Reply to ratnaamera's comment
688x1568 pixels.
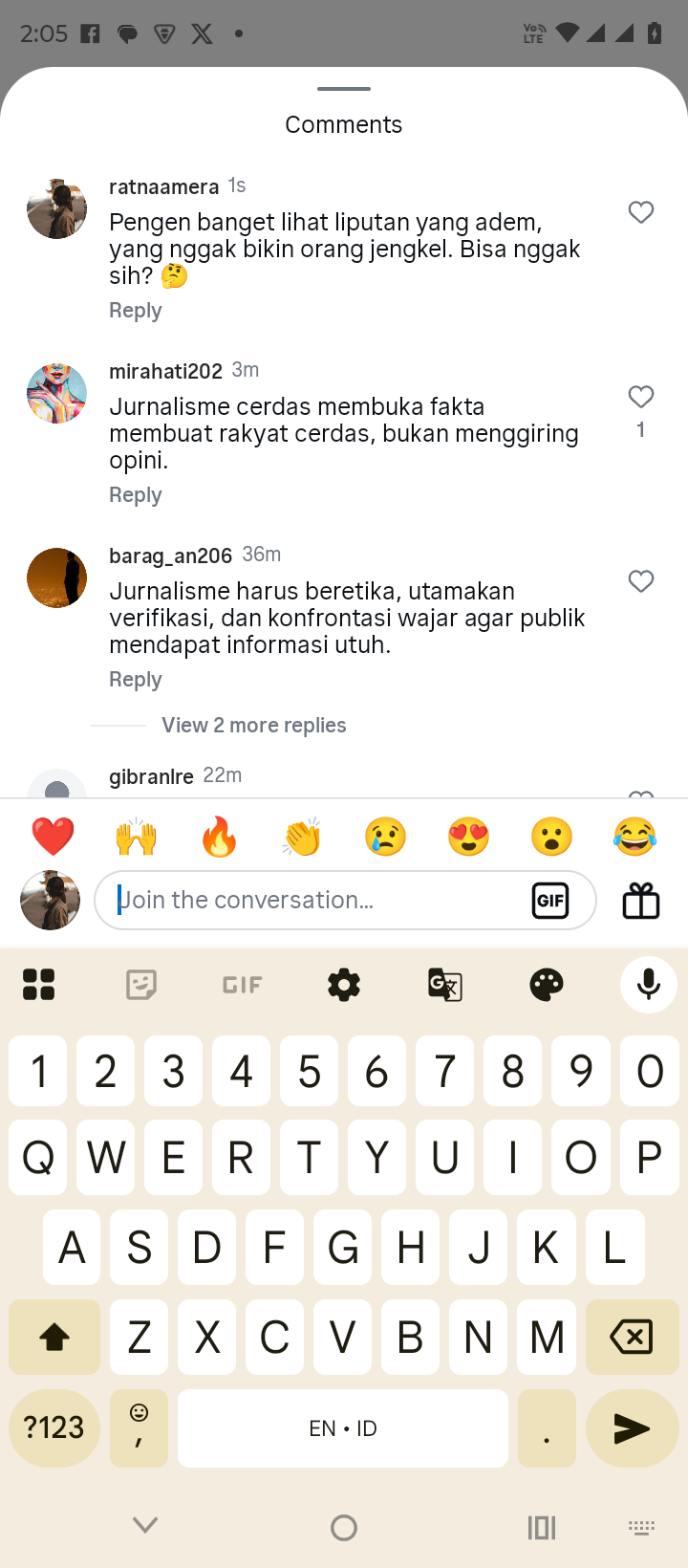click(136, 311)
